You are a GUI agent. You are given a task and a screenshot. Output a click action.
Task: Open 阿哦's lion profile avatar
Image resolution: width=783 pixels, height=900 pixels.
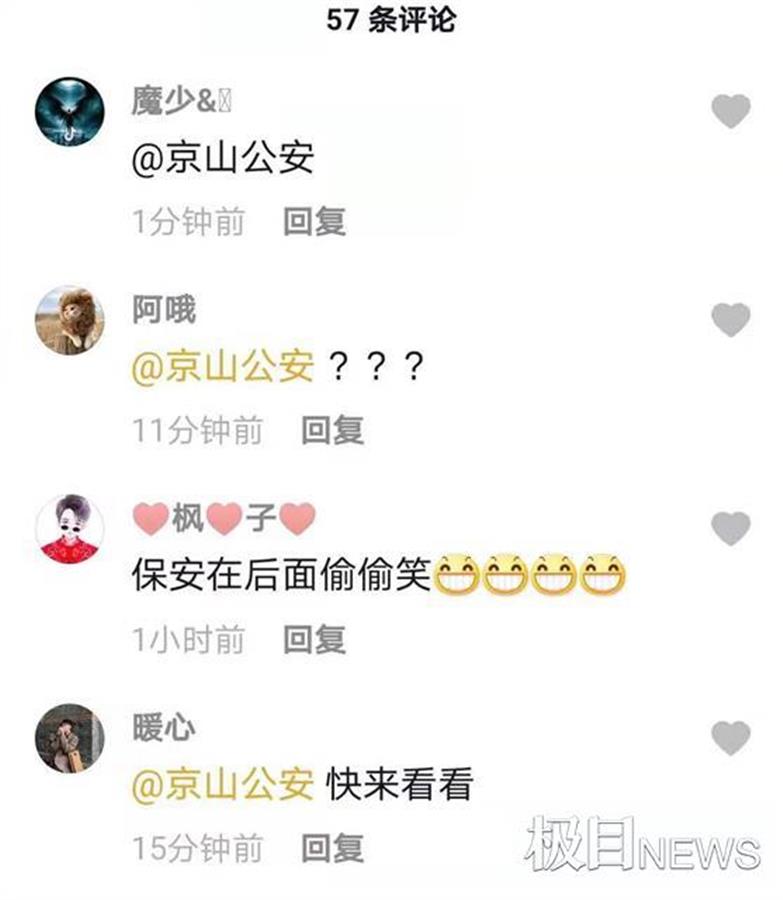(x=70, y=320)
